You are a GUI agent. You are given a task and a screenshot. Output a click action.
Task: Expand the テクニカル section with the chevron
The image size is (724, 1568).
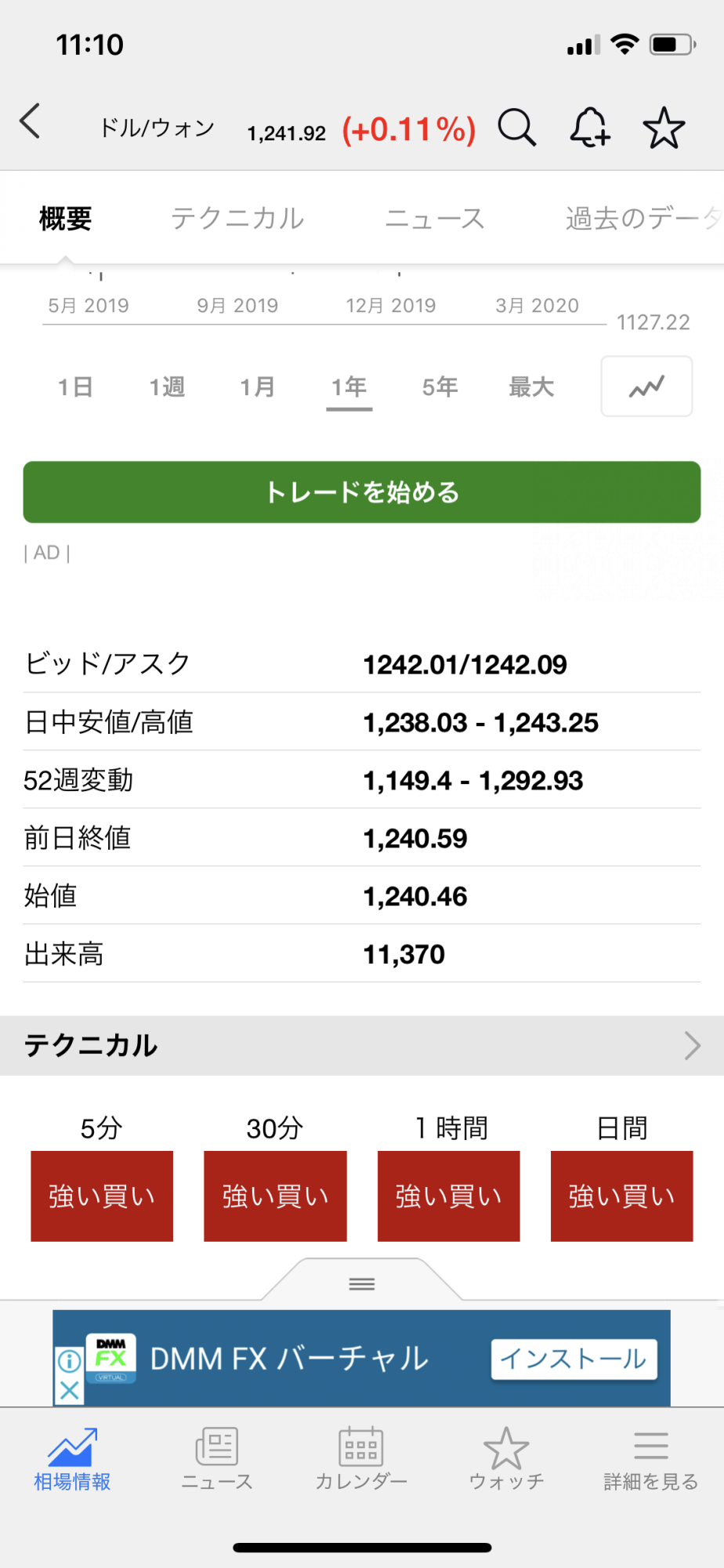click(x=691, y=1045)
